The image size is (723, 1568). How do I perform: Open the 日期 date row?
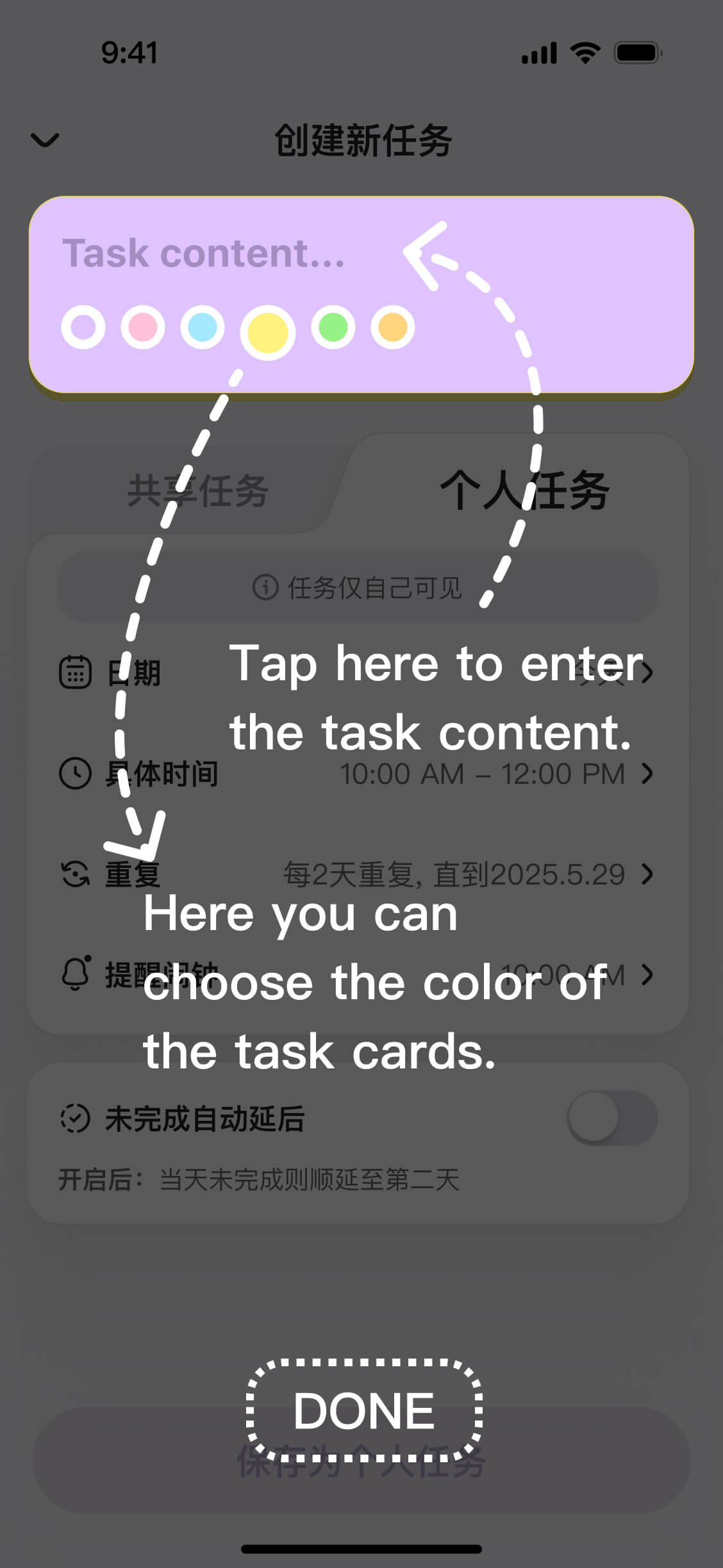[x=357, y=673]
